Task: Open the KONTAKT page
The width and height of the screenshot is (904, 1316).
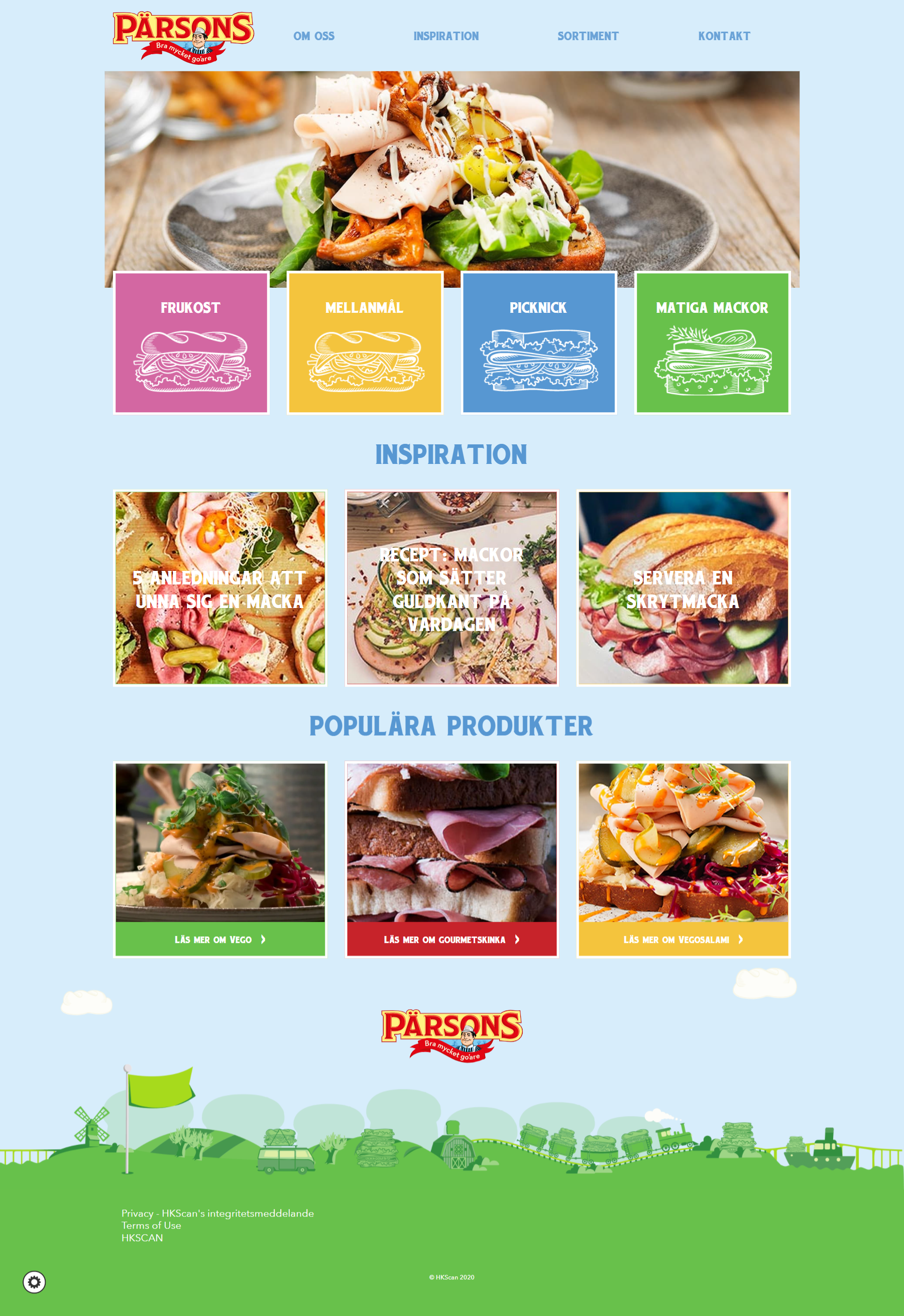Action: (x=723, y=36)
